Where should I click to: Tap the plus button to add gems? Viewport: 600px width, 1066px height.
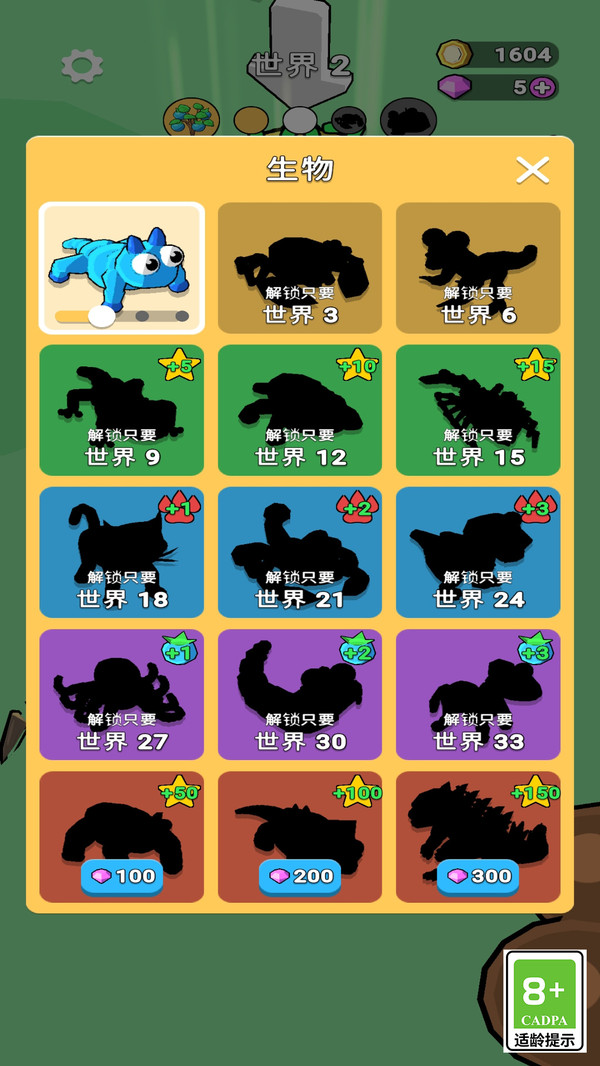[543, 87]
